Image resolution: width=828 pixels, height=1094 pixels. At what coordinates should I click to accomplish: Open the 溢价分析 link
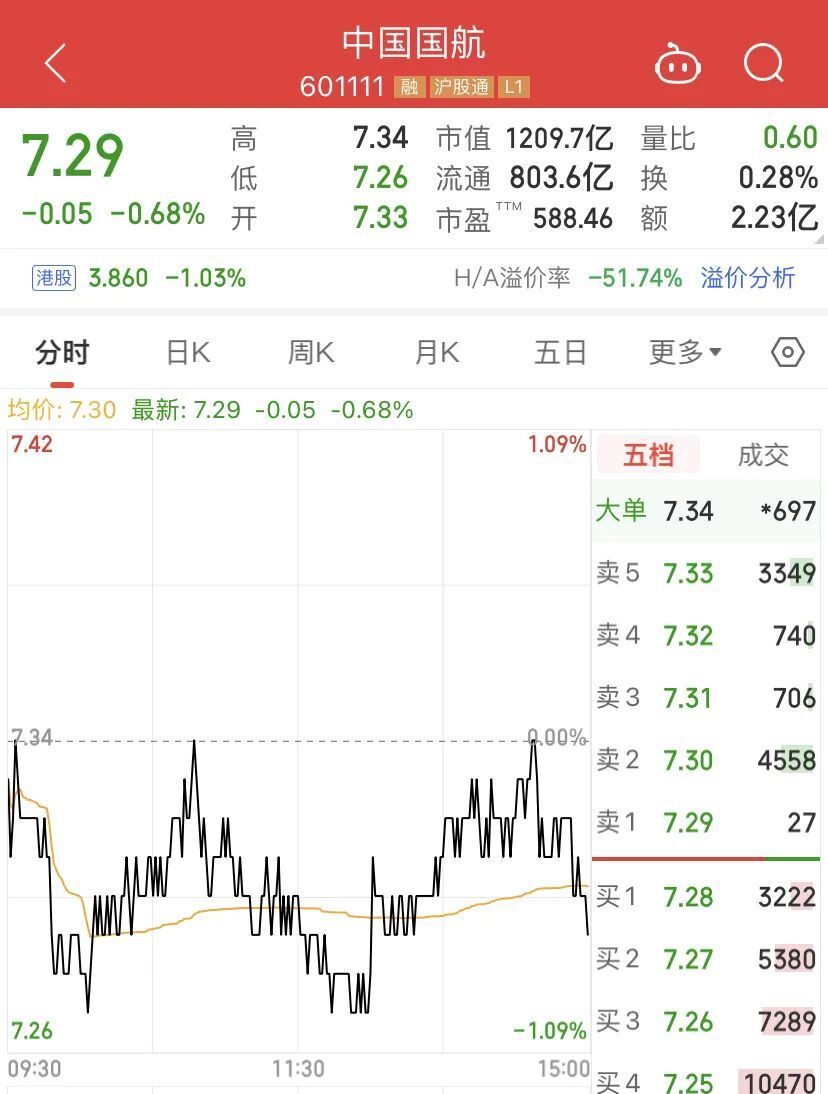tap(748, 278)
